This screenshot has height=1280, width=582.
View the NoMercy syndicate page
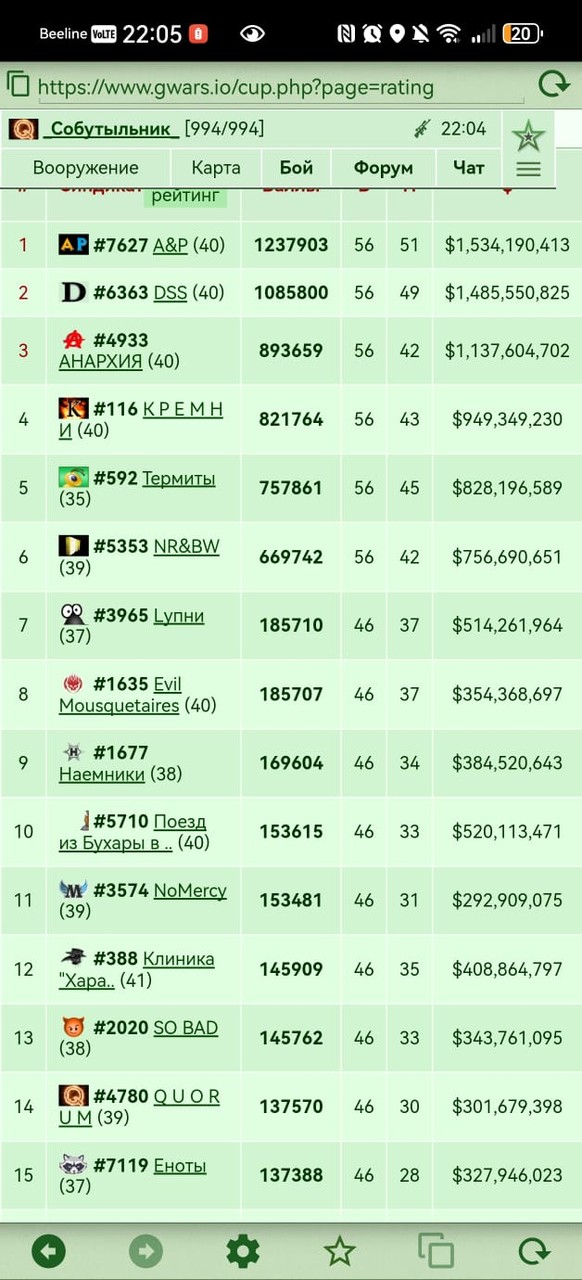pos(190,890)
